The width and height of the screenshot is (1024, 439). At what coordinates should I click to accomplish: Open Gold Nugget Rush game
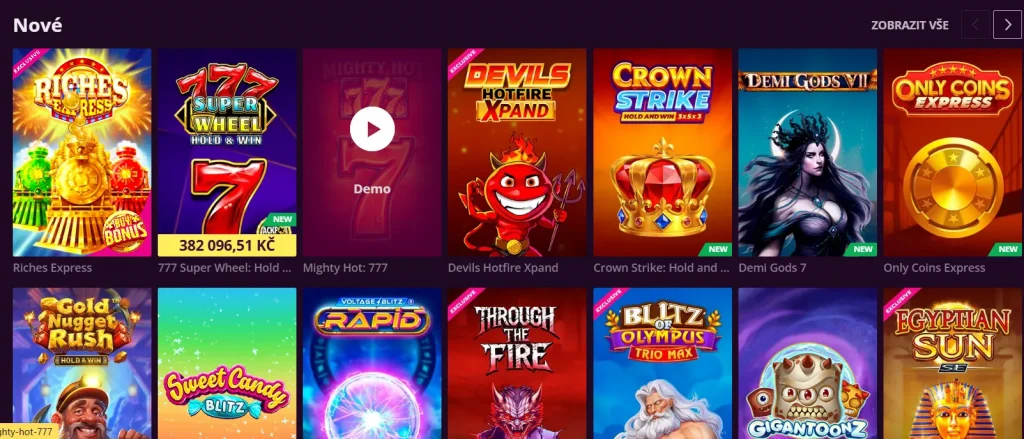[82, 364]
